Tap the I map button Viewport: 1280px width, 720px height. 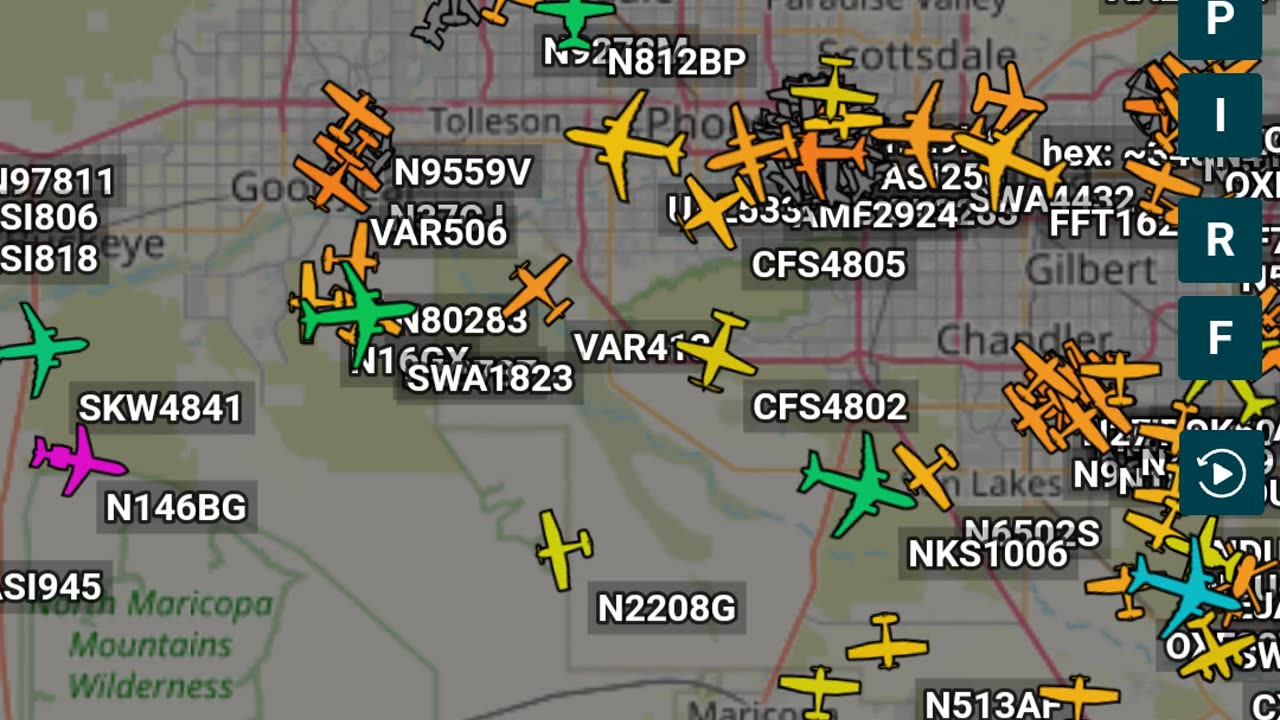pos(1219,117)
